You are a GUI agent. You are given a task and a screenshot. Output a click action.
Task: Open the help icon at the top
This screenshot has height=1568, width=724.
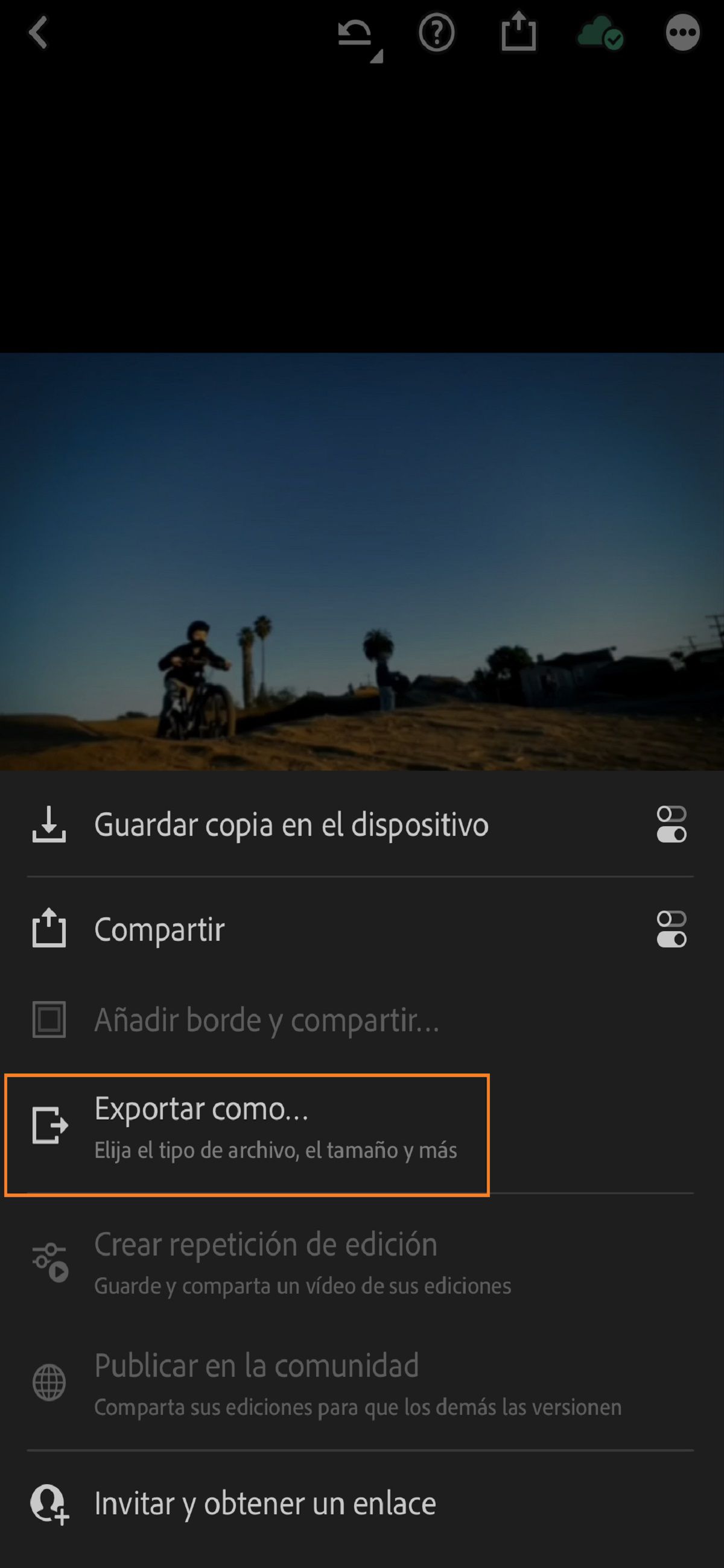click(437, 34)
